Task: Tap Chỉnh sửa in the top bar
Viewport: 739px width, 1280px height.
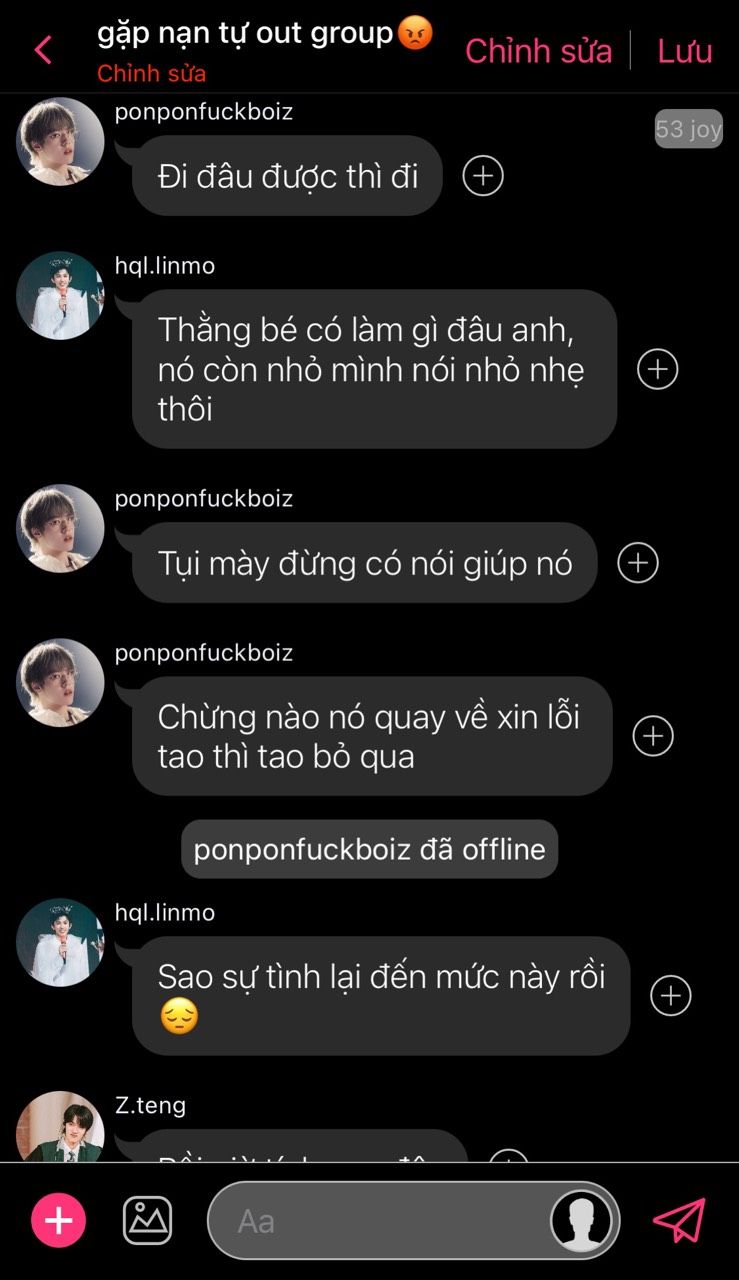Action: tap(538, 51)
